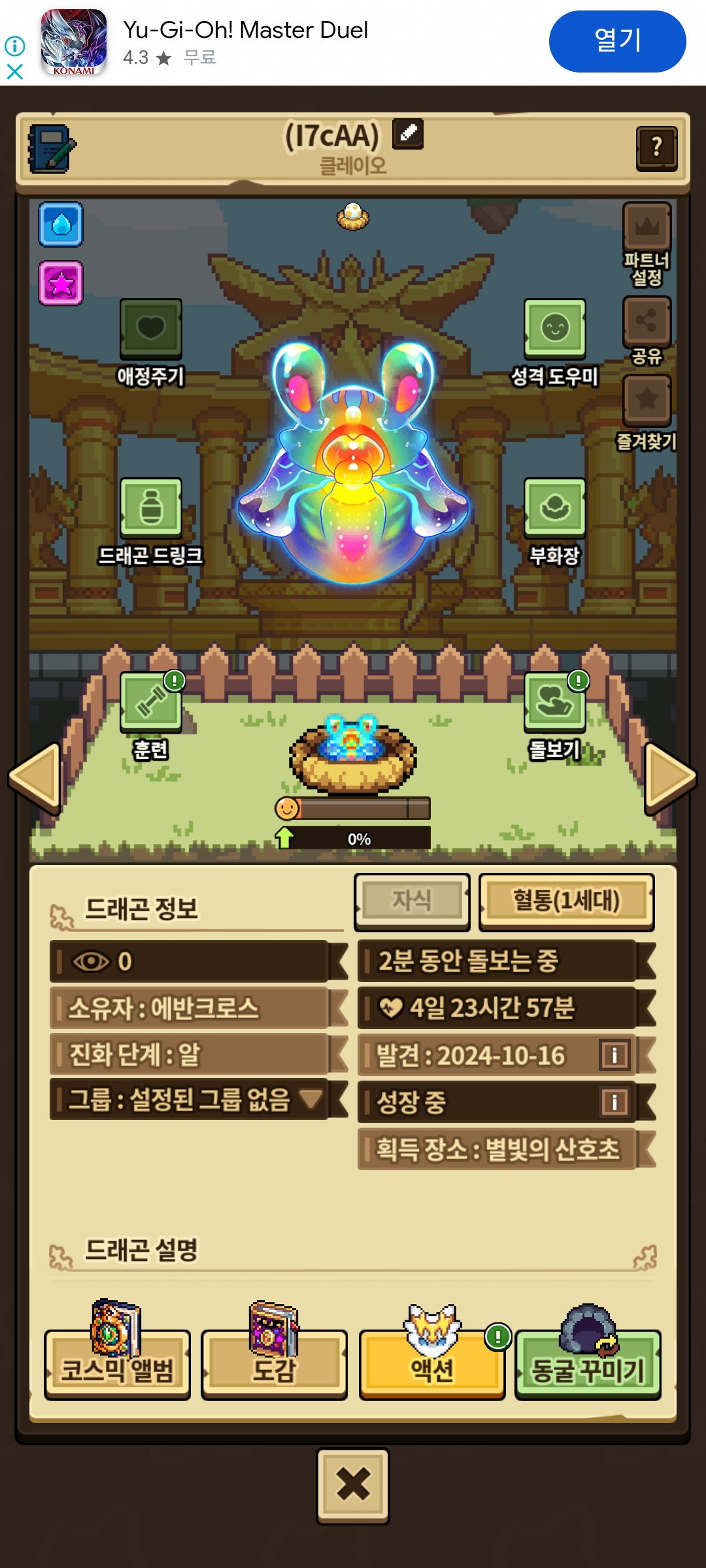706x1568 pixels.
Task: Open 코스믹 앨범 cosmic album
Action: click(118, 1365)
